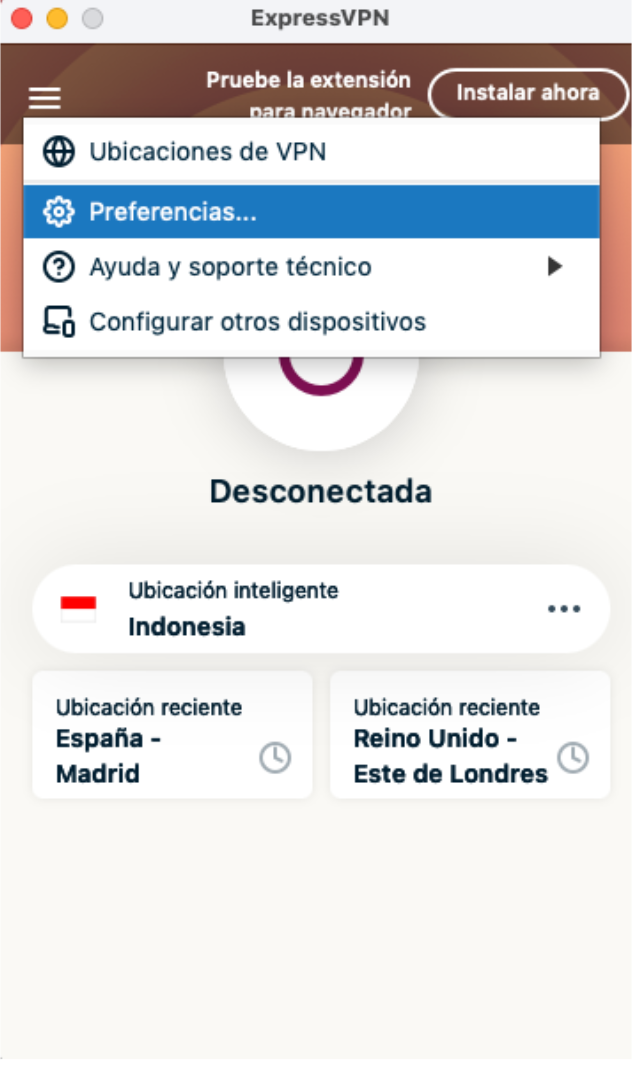Viewport: 632px width, 1068px height.
Task: Open the Indonesia location options dots
Action: click(x=564, y=609)
